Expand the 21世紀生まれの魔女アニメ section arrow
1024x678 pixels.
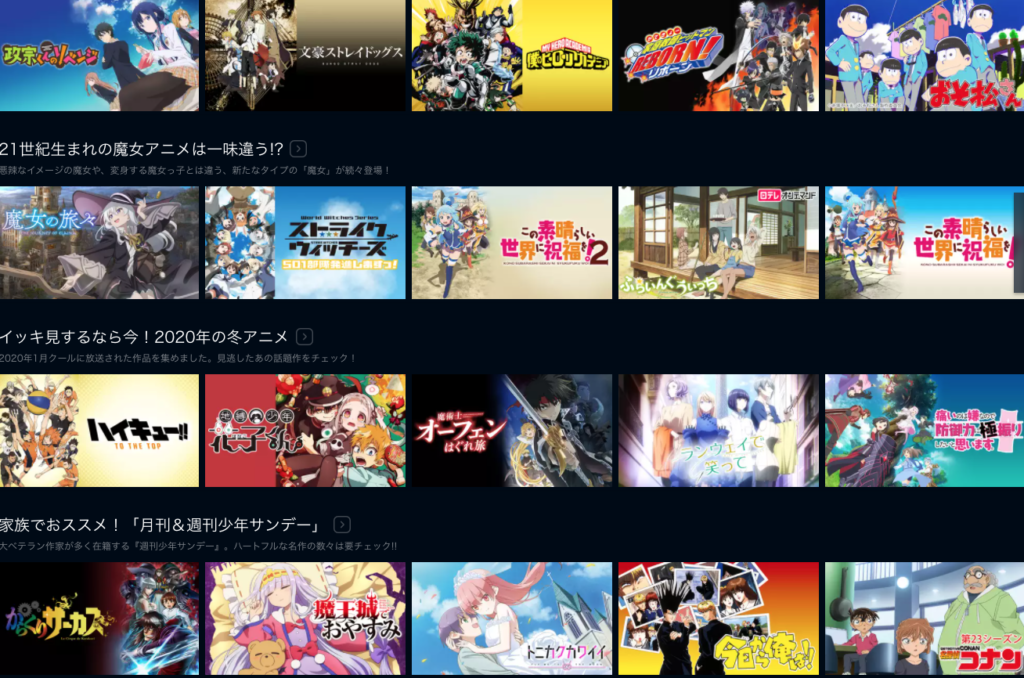click(x=298, y=149)
